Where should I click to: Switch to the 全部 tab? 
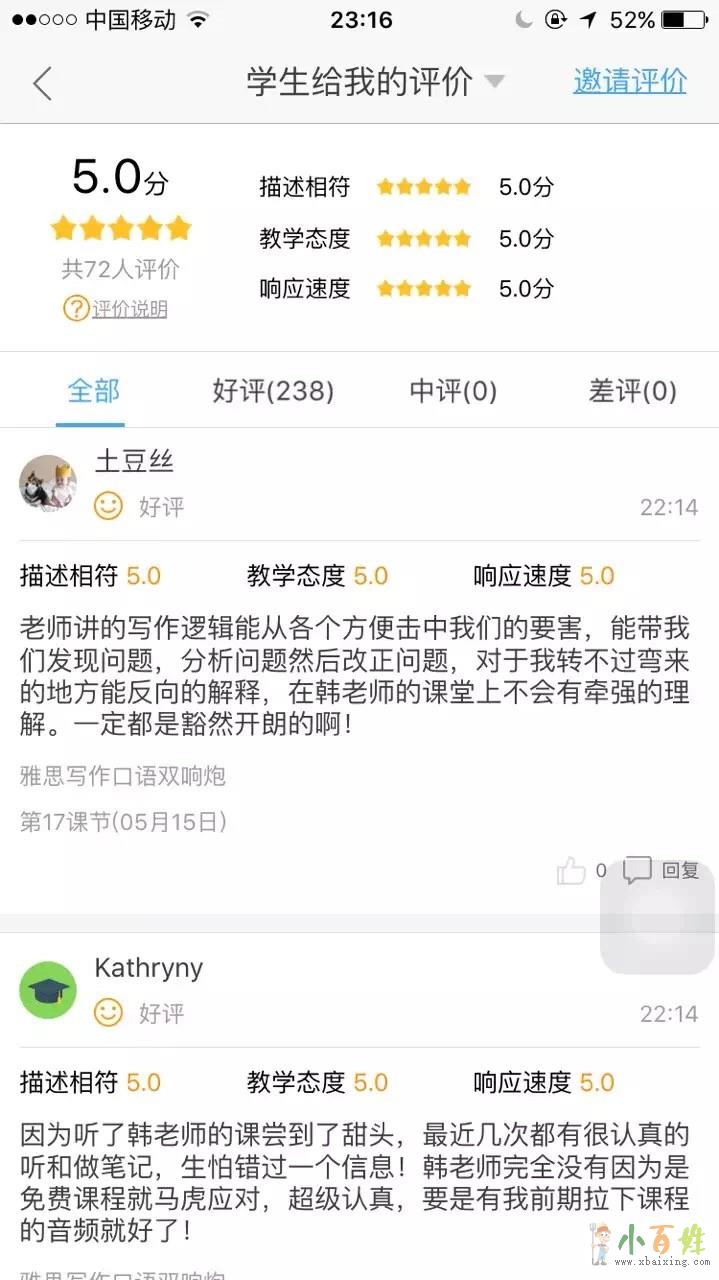click(x=93, y=391)
